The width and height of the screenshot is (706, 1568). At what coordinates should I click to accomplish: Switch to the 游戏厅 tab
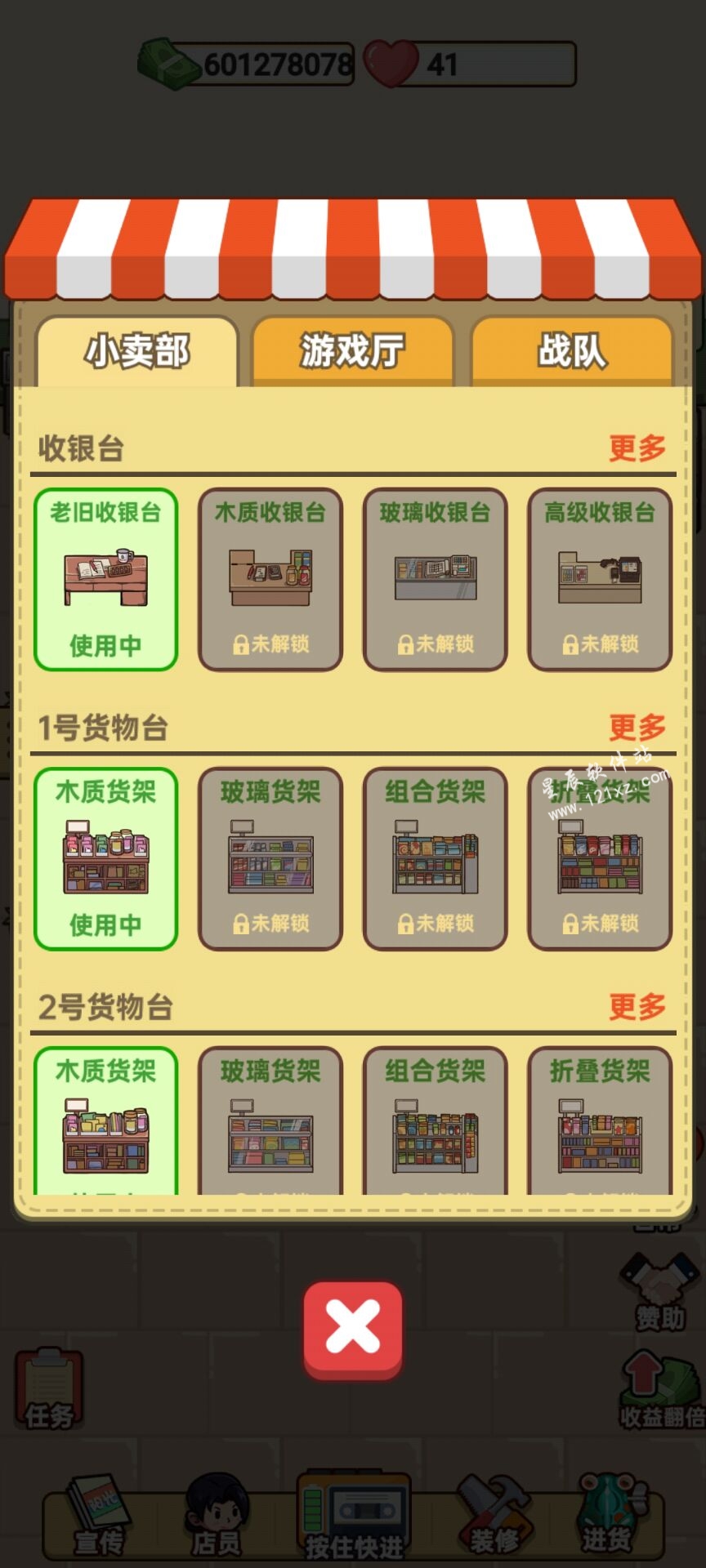(x=352, y=351)
